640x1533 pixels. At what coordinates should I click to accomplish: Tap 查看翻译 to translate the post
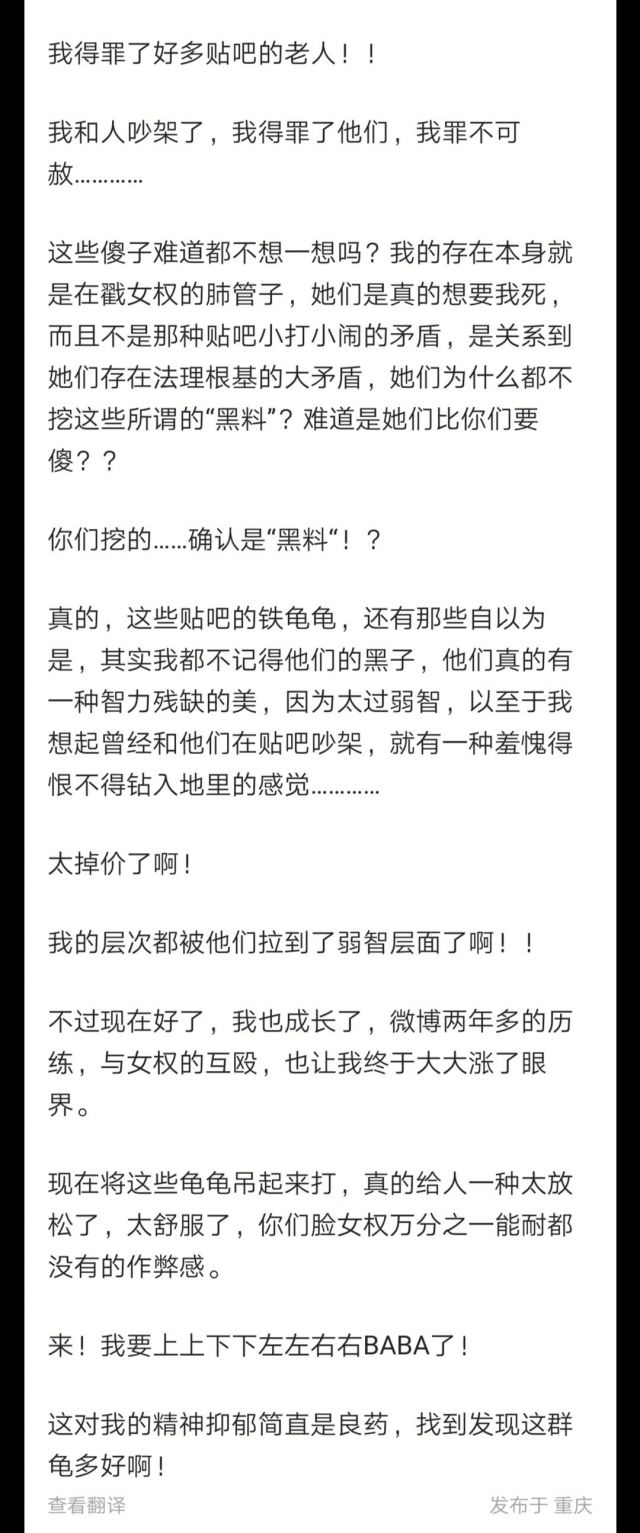pos(87,1504)
